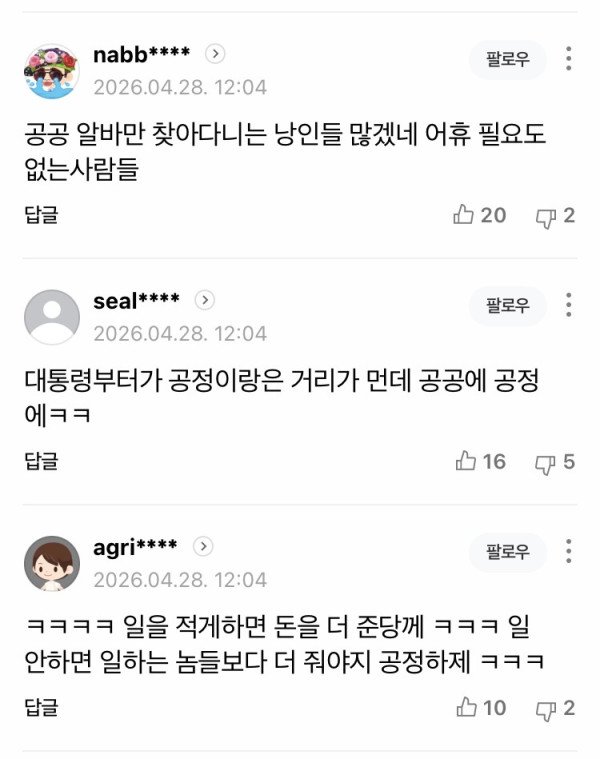Open seal**** profile via chevron
Screen dimensions: 600x759
(x=205, y=300)
